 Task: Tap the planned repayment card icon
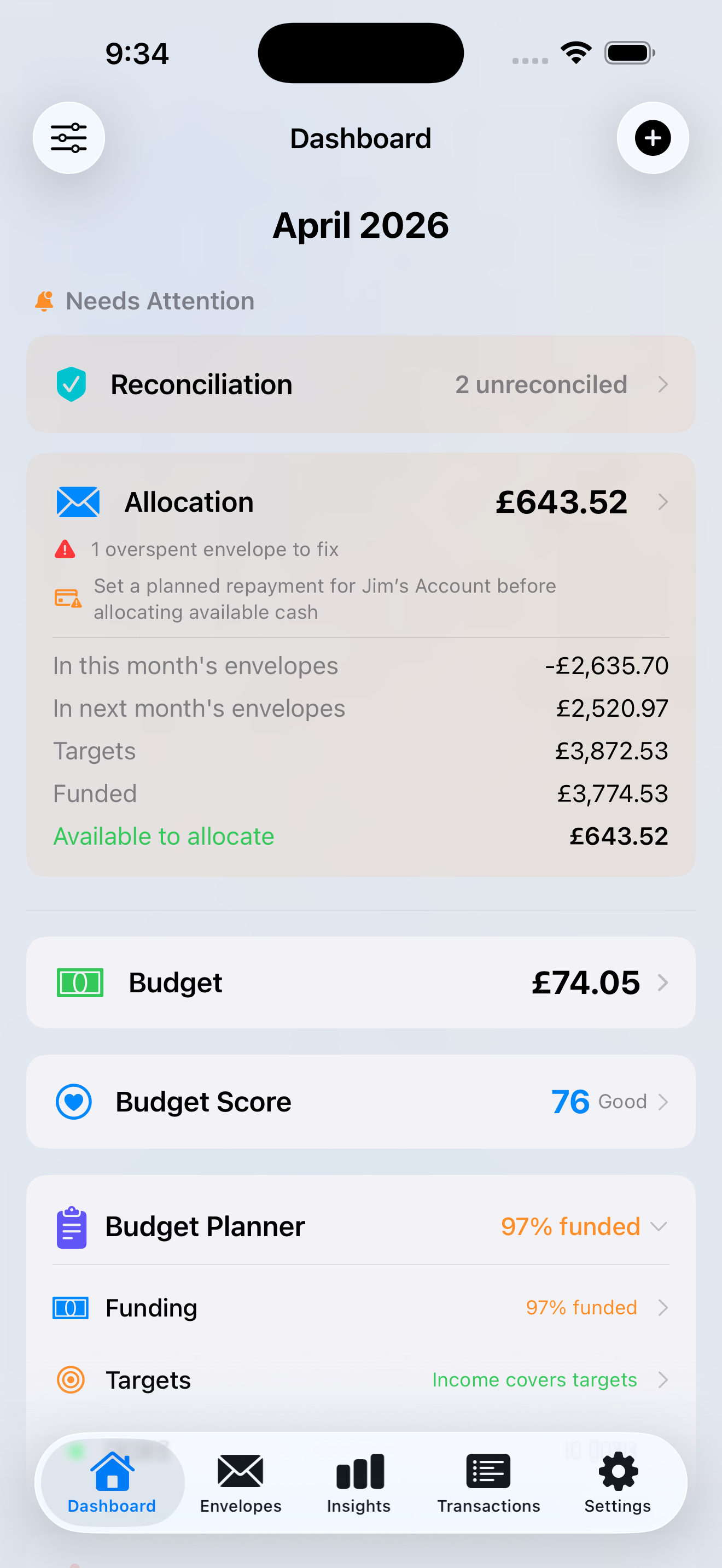pos(68,598)
